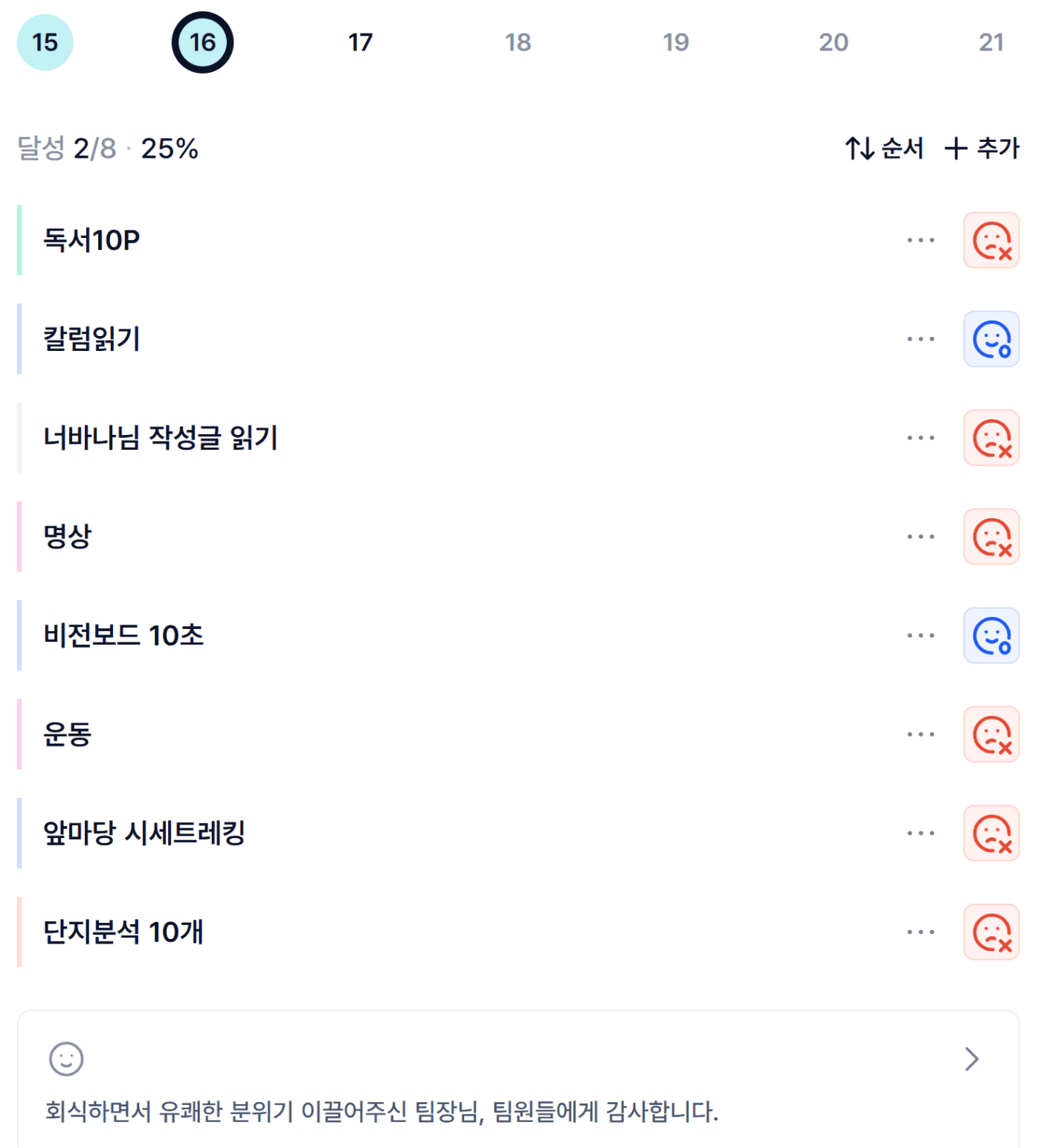Toggle the status face for 명상
The image size is (1041, 1148).
[991, 537]
